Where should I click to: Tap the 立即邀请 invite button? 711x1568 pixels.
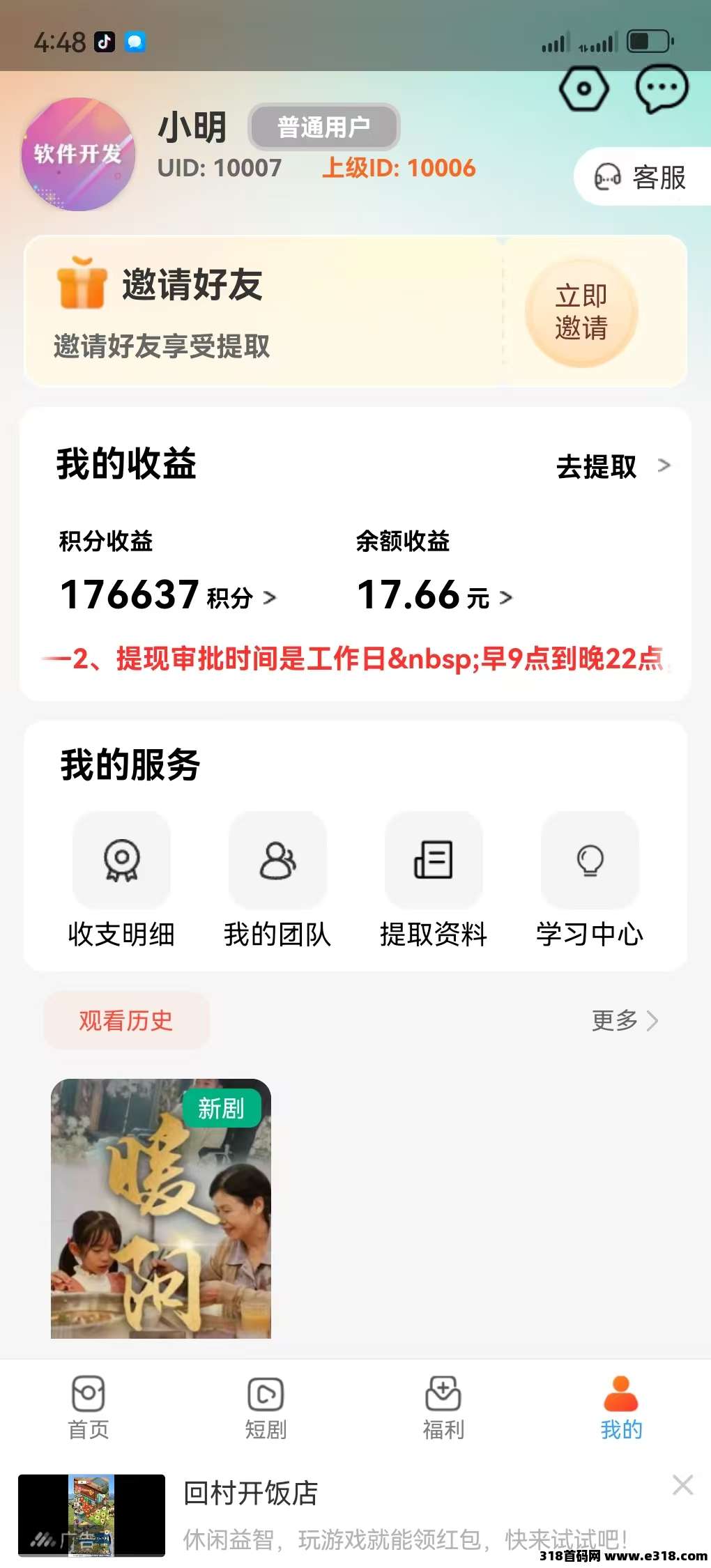pyautogui.click(x=581, y=312)
